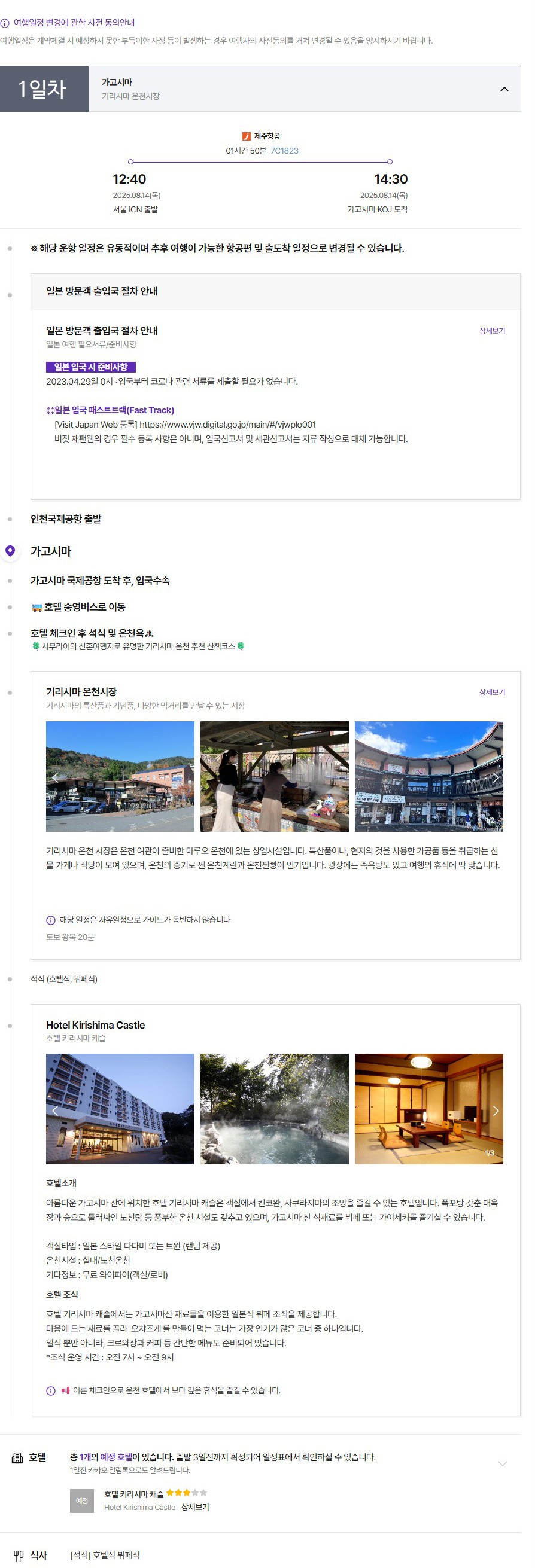Show next photo of Hotel Kirishima Castle
Viewport: 535px width, 1568px height.
click(x=496, y=1111)
